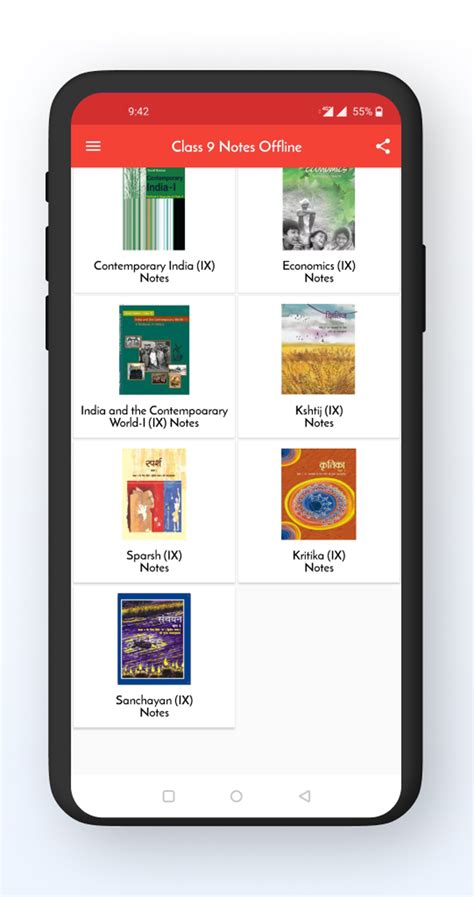Tap the system home button

click(x=236, y=796)
